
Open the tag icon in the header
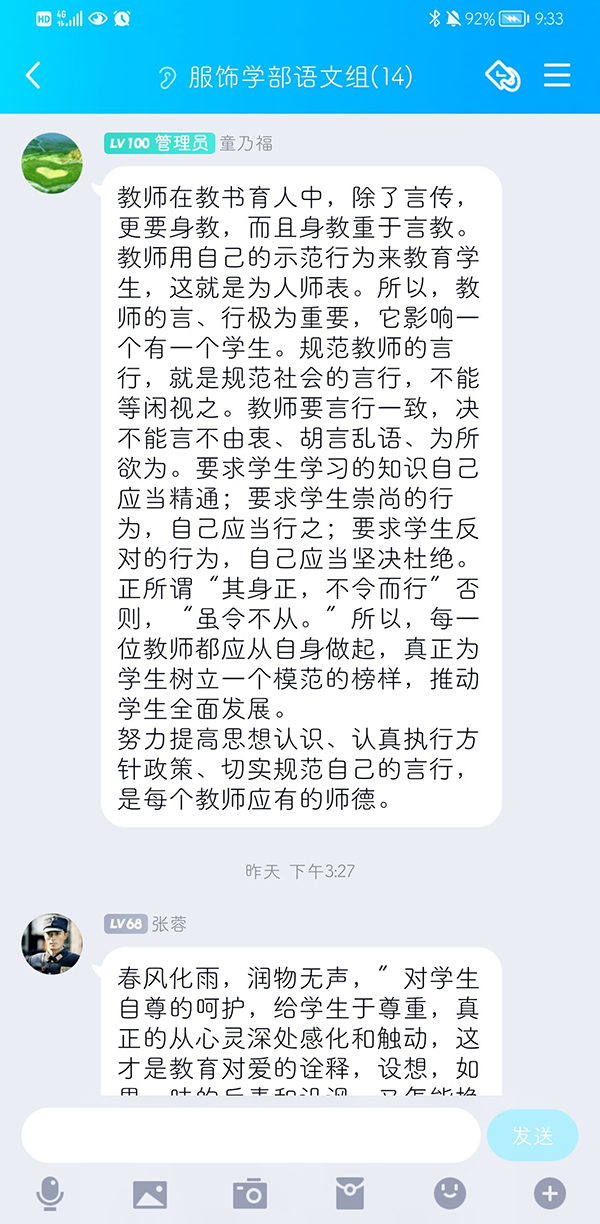[x=502, y=76]
